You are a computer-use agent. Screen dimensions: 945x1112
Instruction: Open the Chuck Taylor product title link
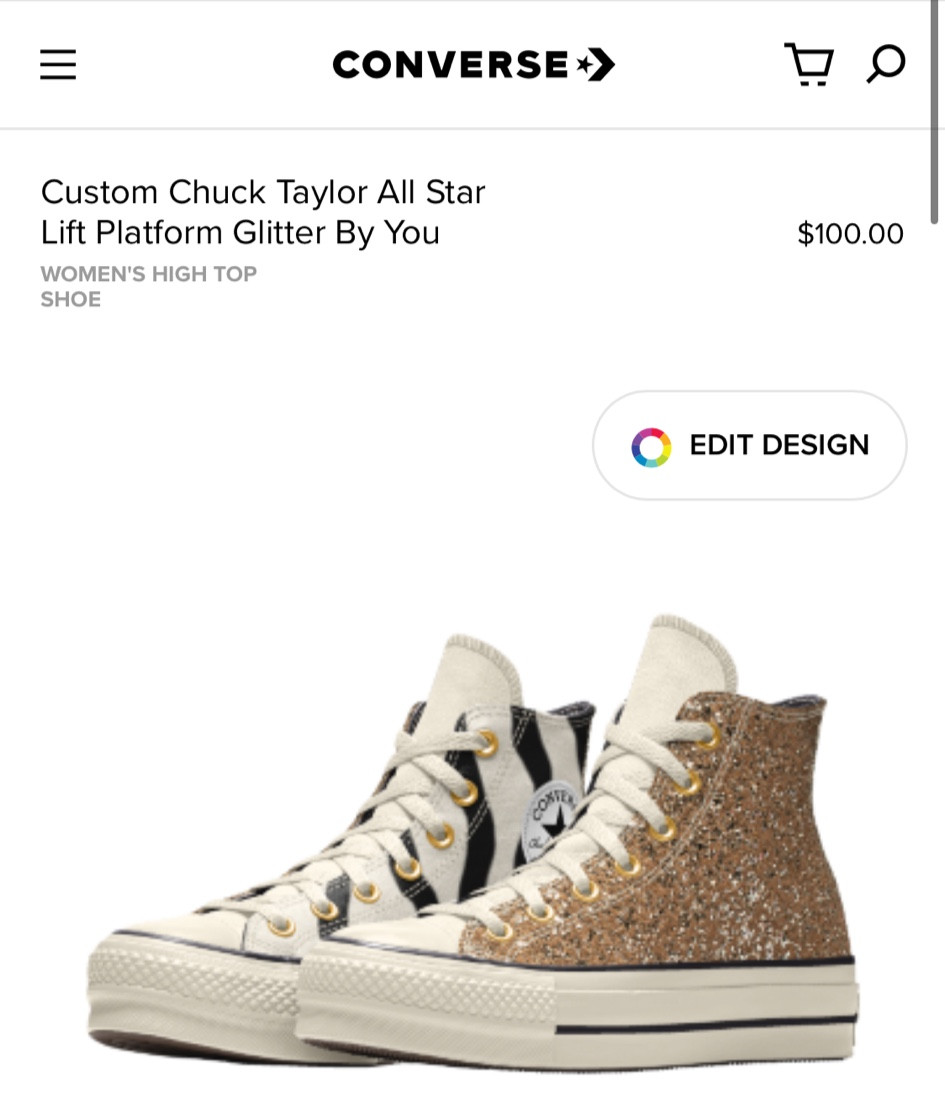[x=262, y=212]
